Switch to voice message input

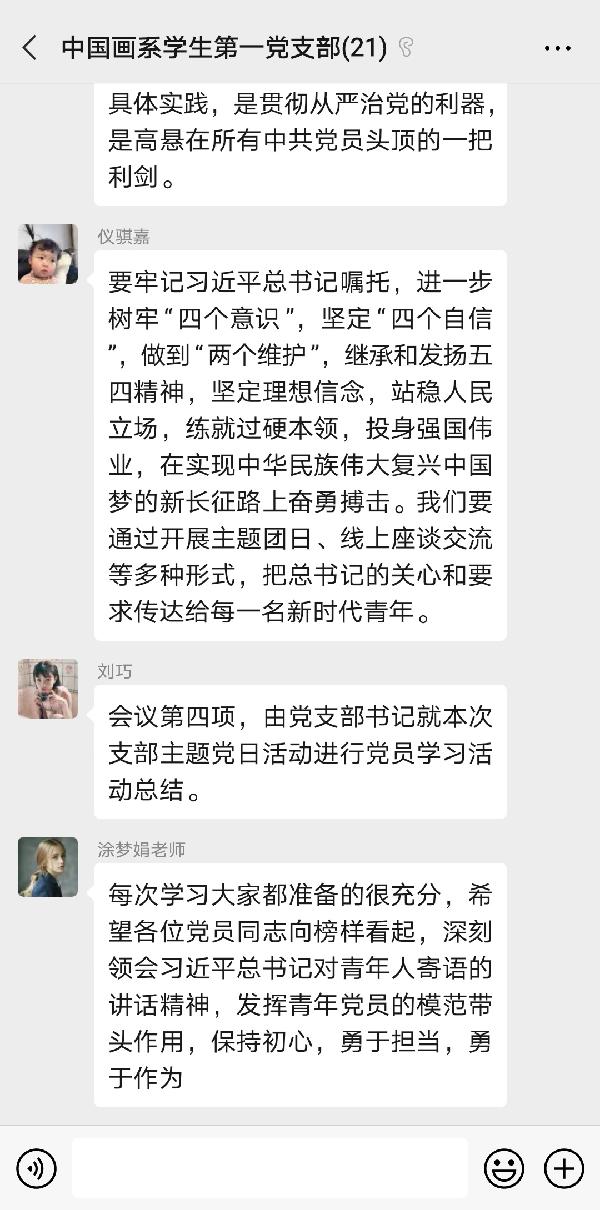pyautogui.click(x=37, y=1168)
